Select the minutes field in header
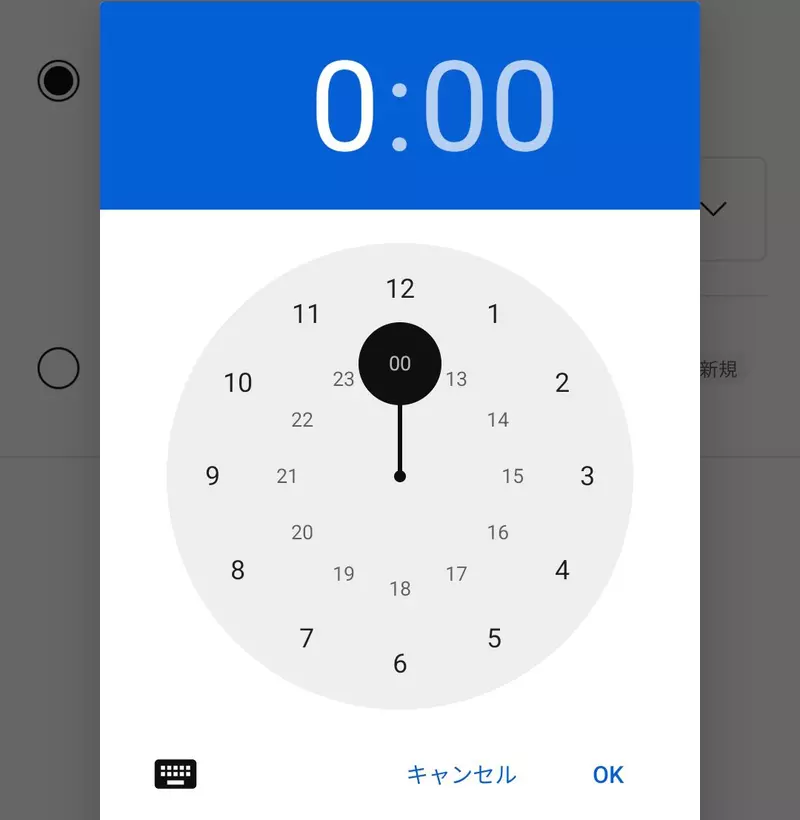Viewport: 800px width, 820px height. click(x=488, y=106)
